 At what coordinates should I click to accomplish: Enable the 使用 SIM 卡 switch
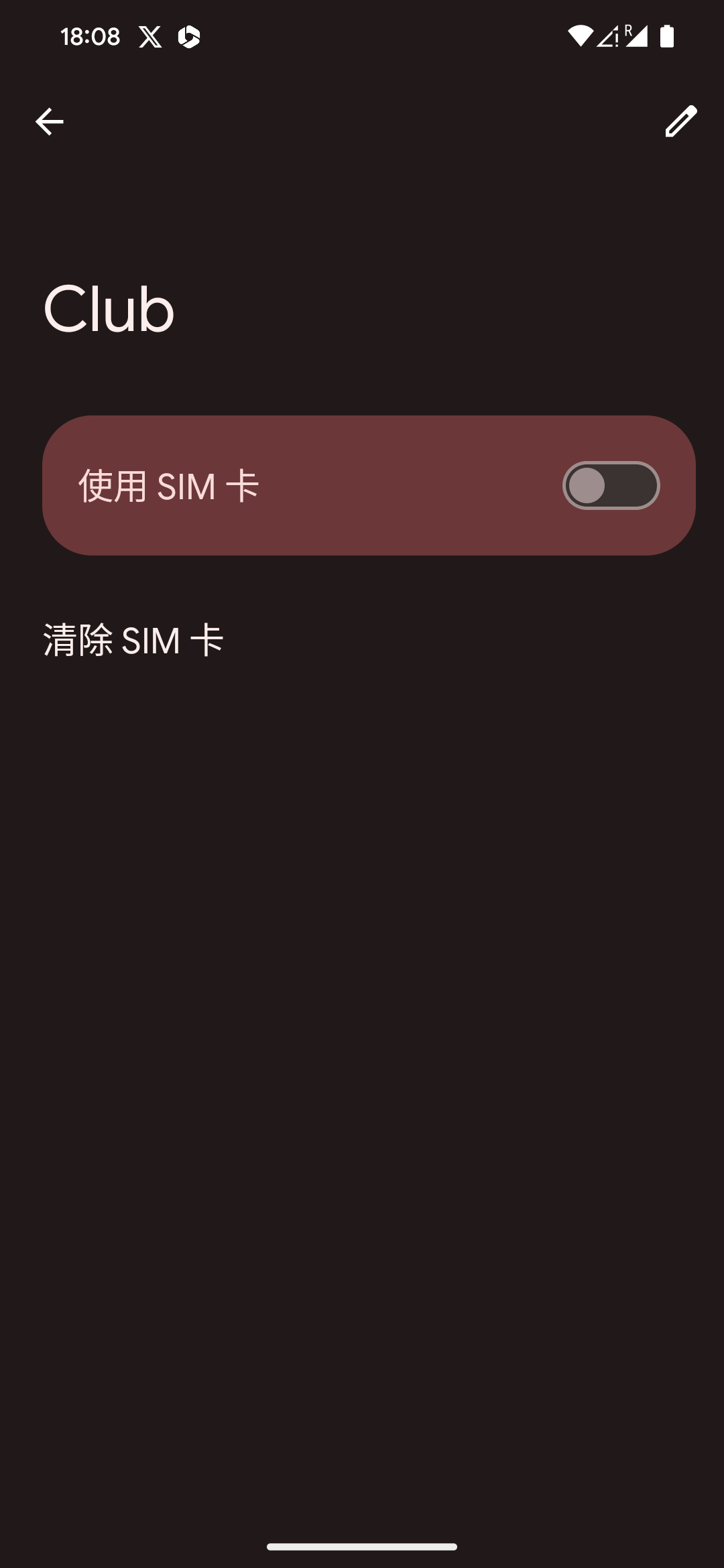point(611,485)
